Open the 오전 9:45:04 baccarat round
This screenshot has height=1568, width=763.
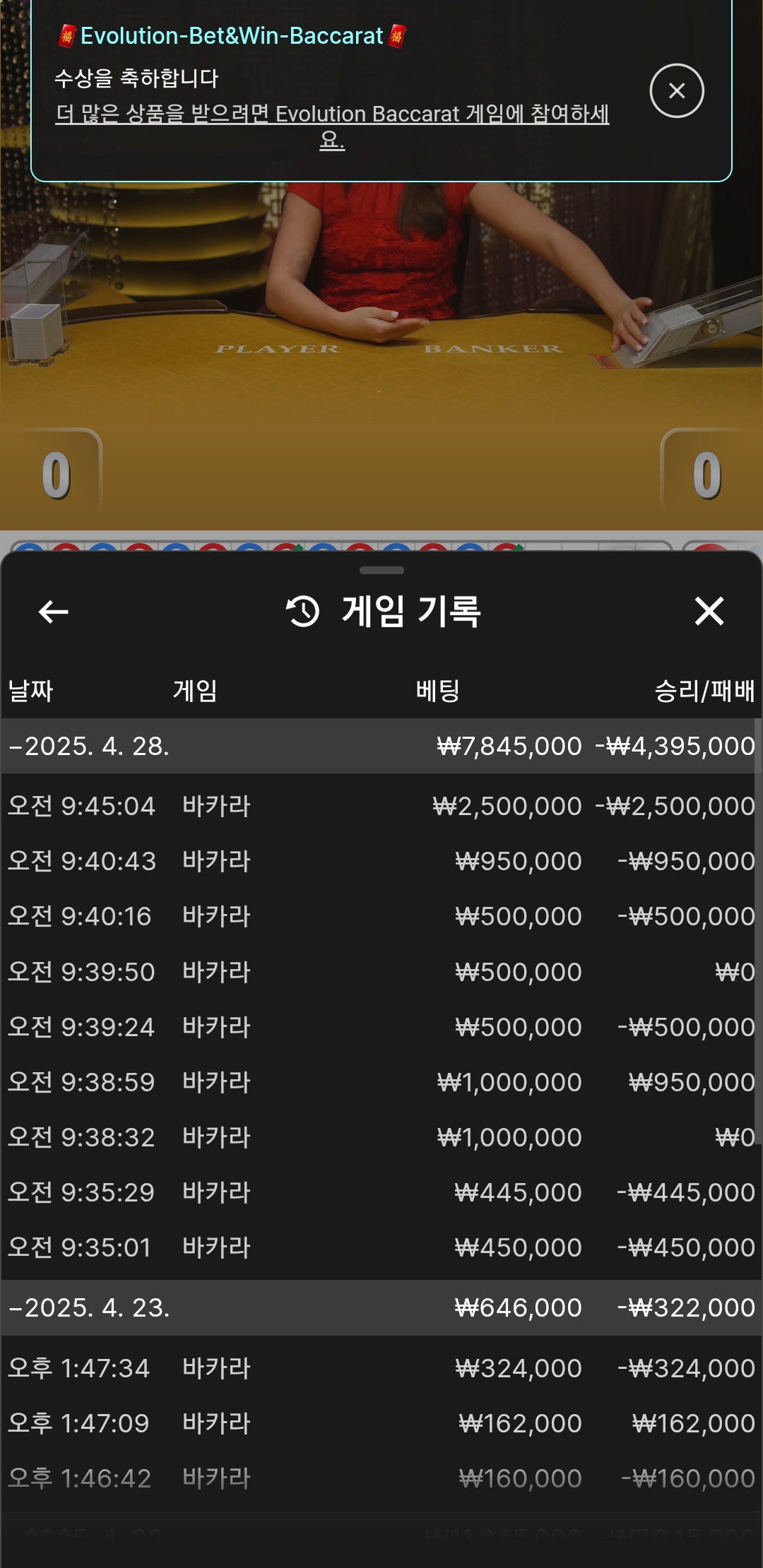pyautogui.click(x=381, y=806)
